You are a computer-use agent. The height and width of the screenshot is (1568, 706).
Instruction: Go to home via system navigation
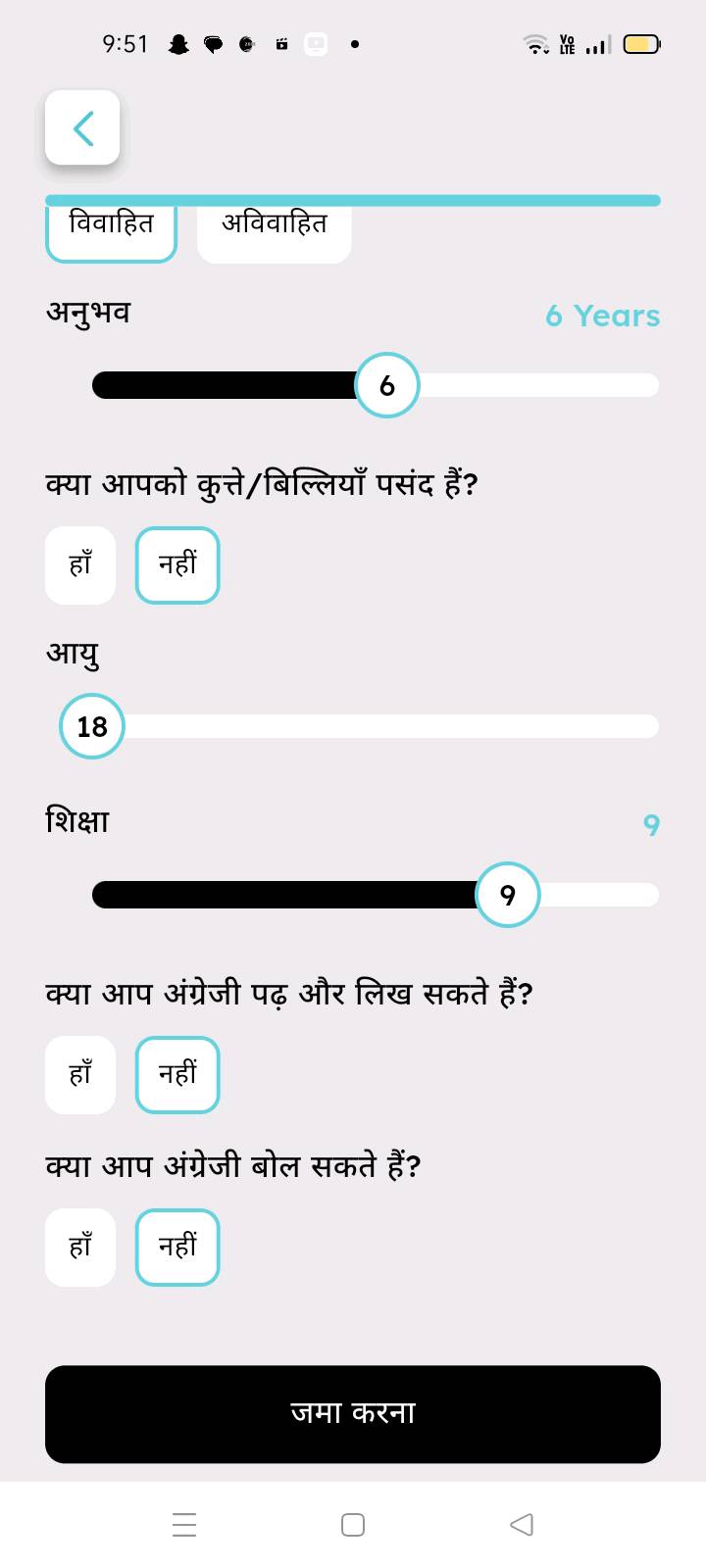353,1525
